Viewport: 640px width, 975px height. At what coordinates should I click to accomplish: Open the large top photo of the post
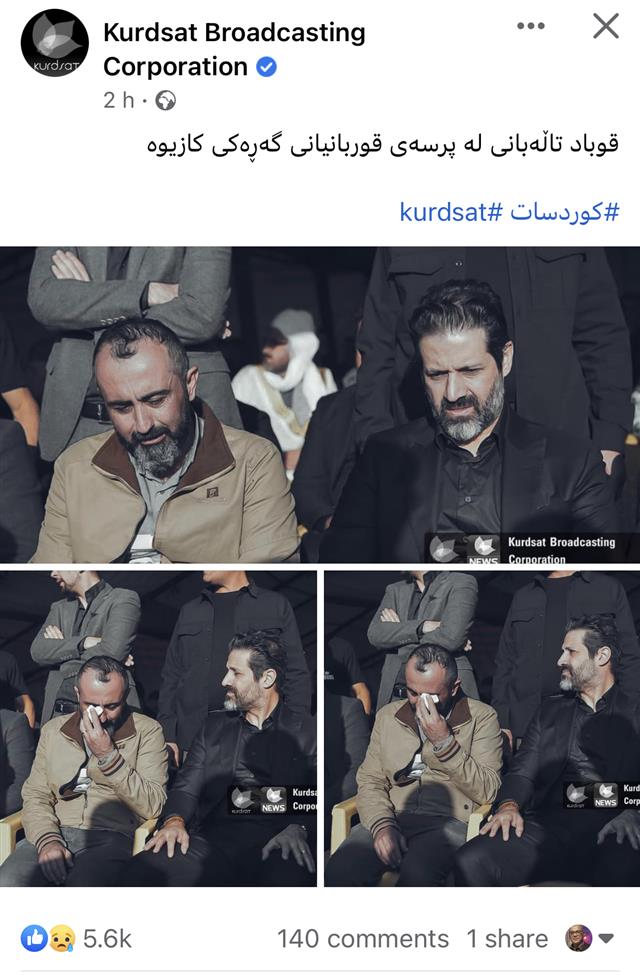[320, 405]
